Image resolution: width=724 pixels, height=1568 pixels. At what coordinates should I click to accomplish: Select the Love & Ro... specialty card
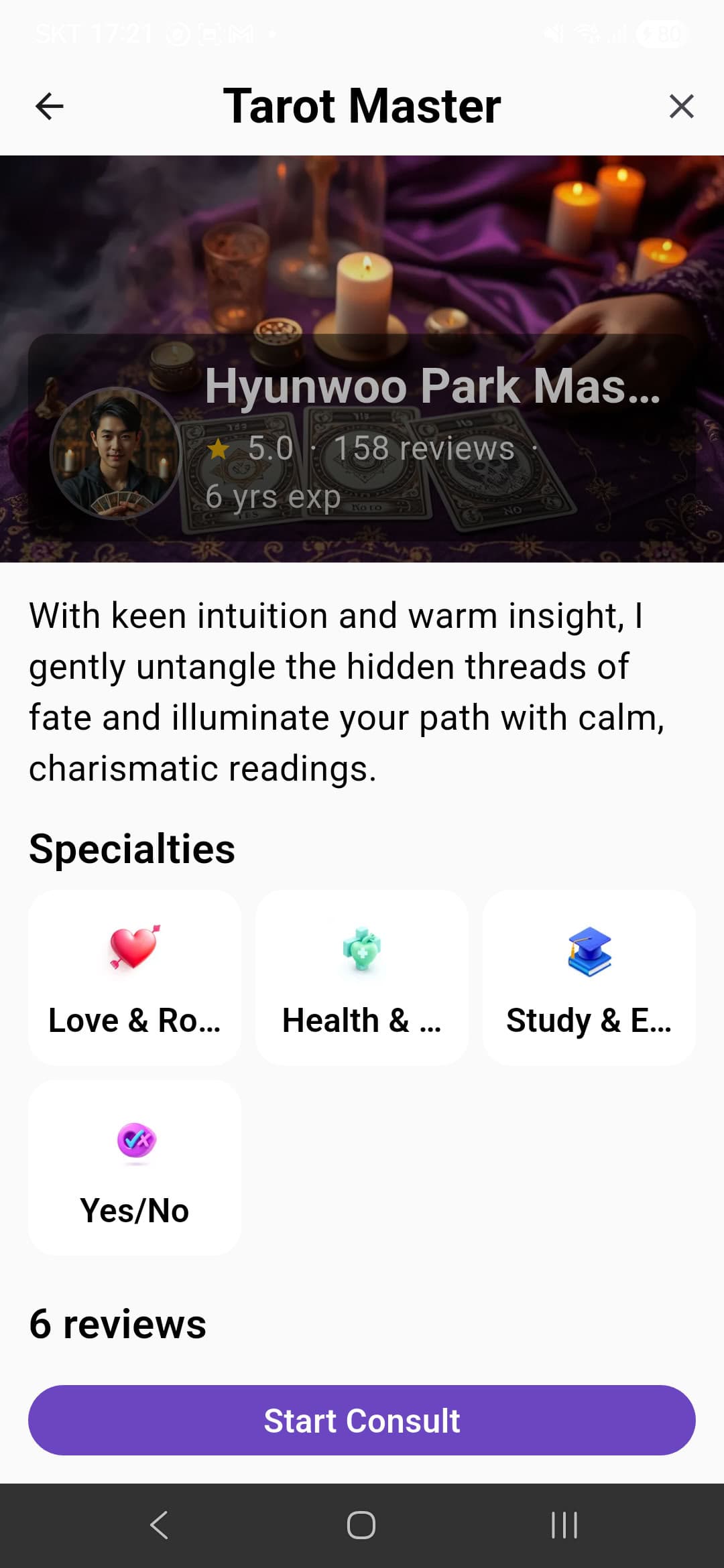pyautogui.click(x=134, y=978)
